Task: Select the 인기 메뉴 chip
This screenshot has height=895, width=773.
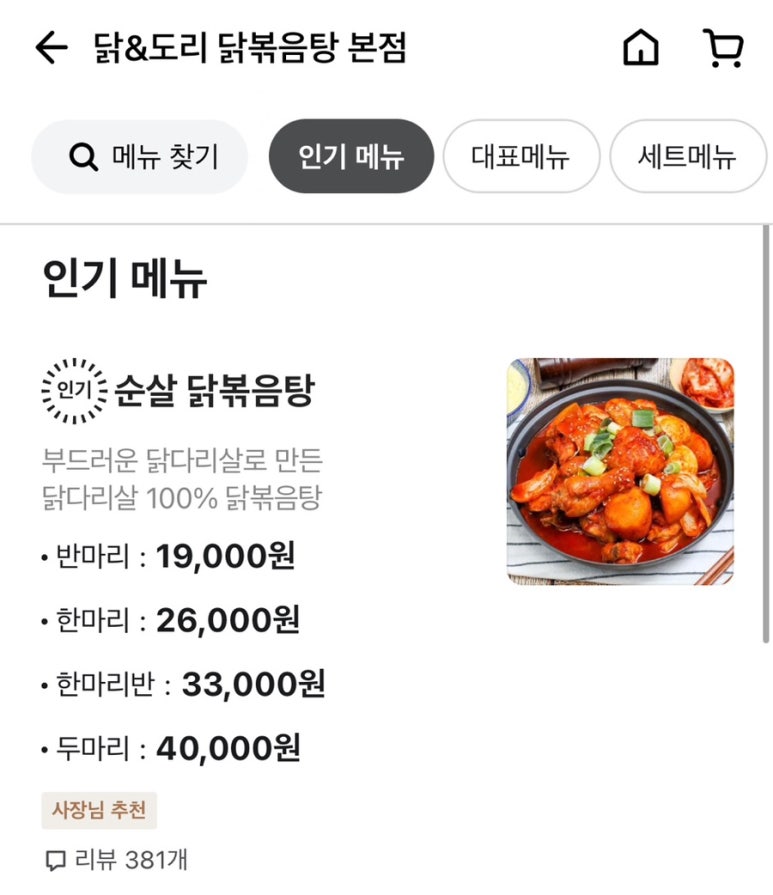Action: pyautogui.click(x=351, y=156)
